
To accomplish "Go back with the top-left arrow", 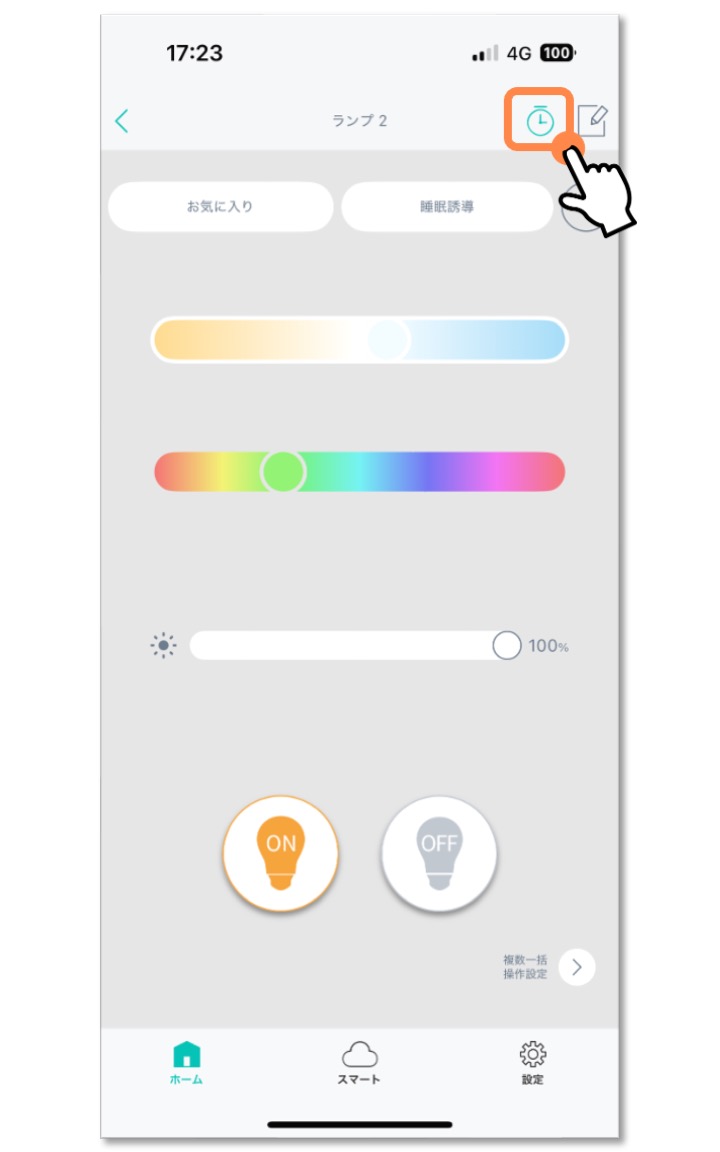I will (x=122, y=121).
